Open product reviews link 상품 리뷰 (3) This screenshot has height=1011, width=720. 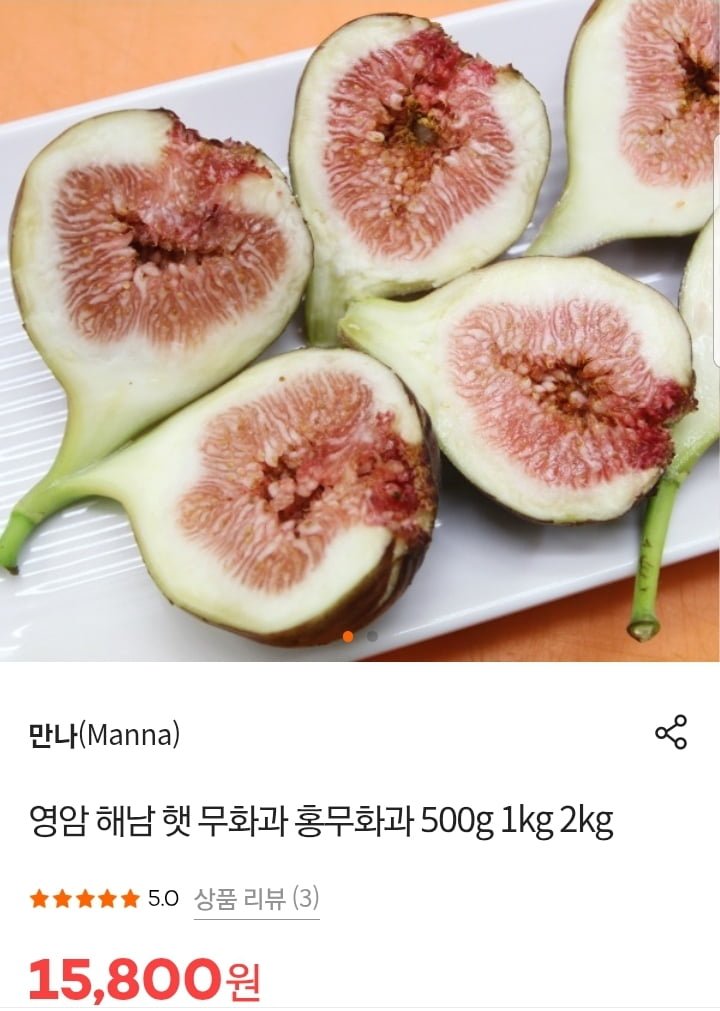click(256, 898)
